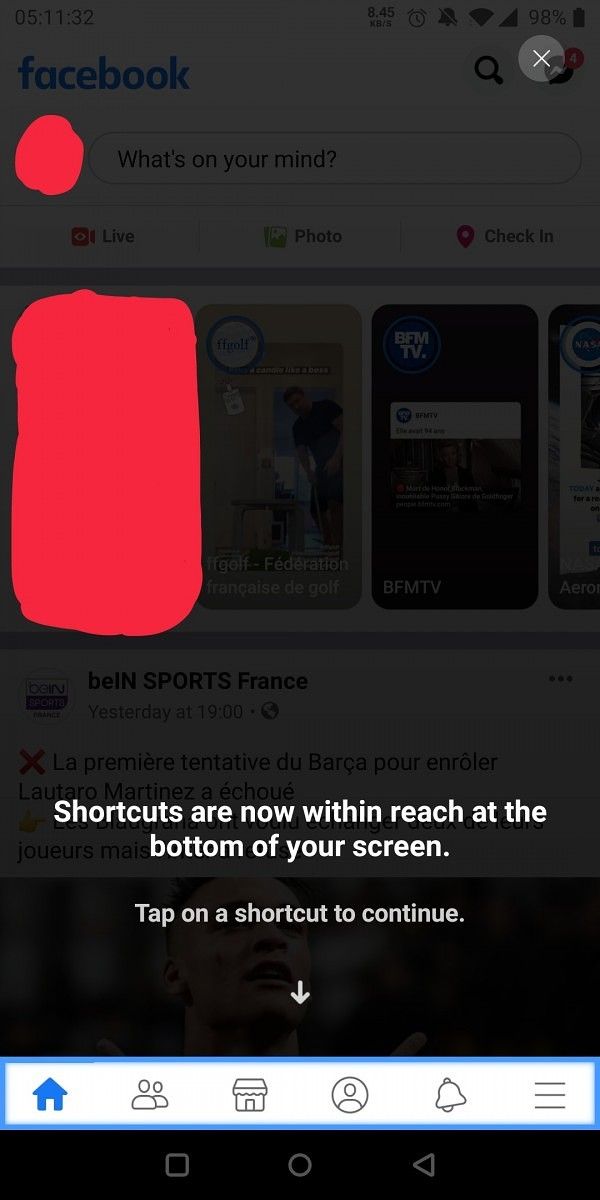
Task: Go to the Home feed tab
Action: coord(50,1096)
